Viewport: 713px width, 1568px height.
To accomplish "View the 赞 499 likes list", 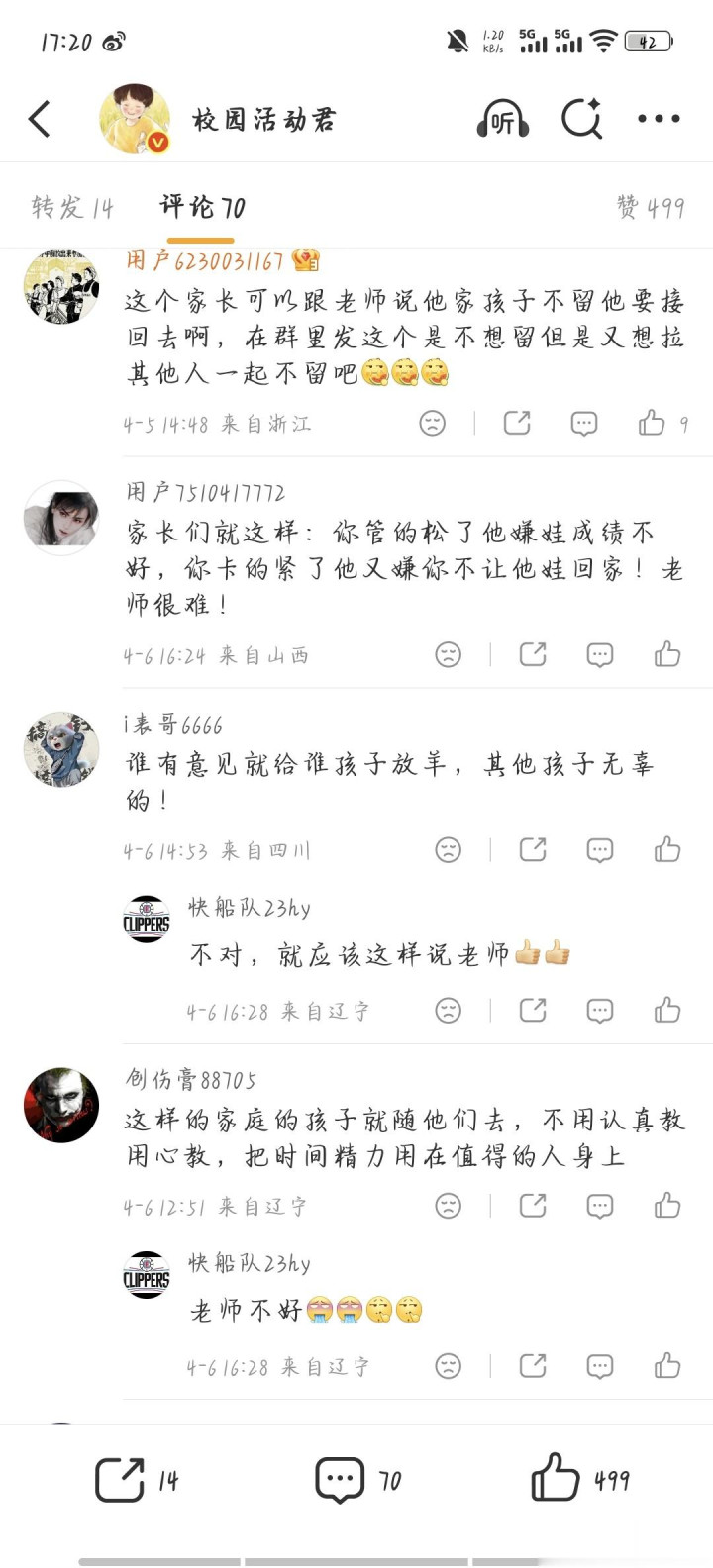I will click(650, 207).
